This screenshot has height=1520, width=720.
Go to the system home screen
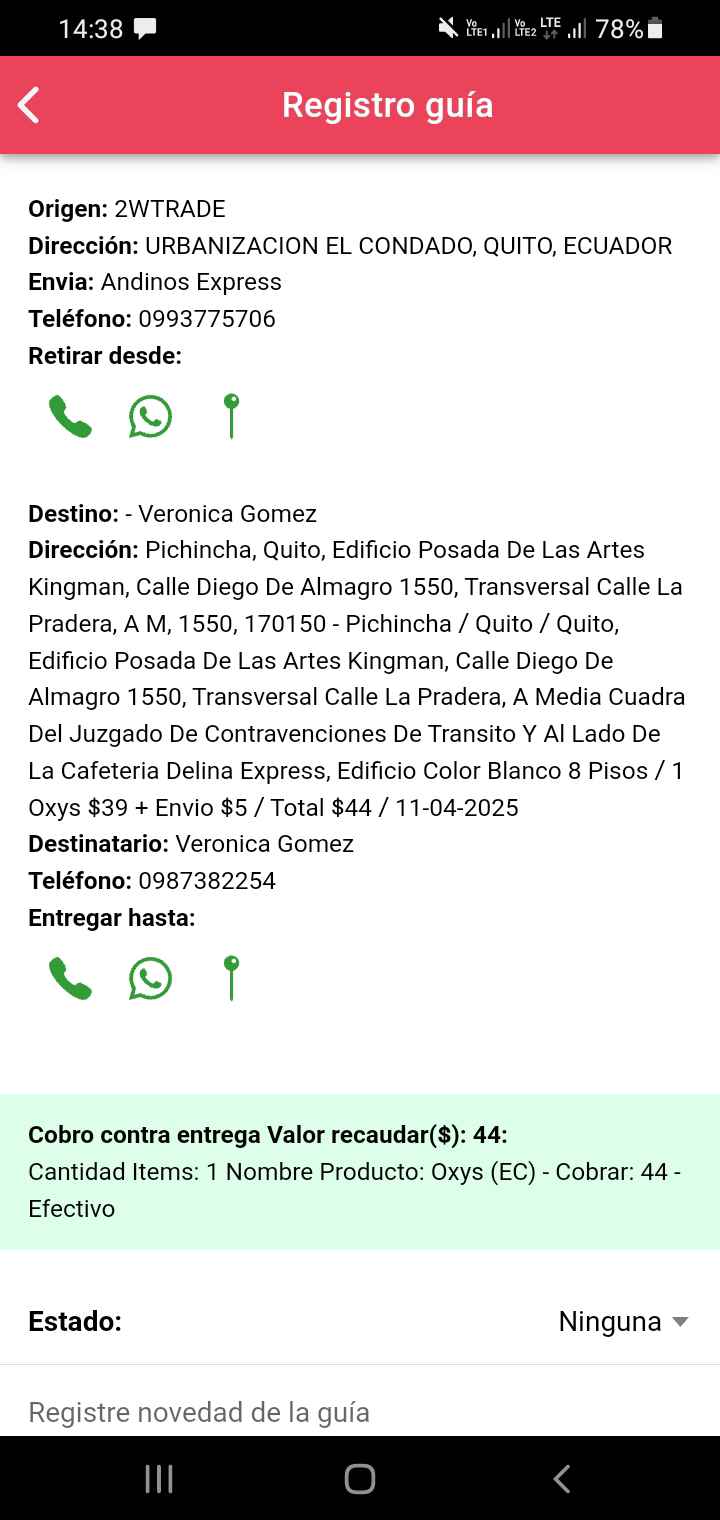(x=360, y=1478)
